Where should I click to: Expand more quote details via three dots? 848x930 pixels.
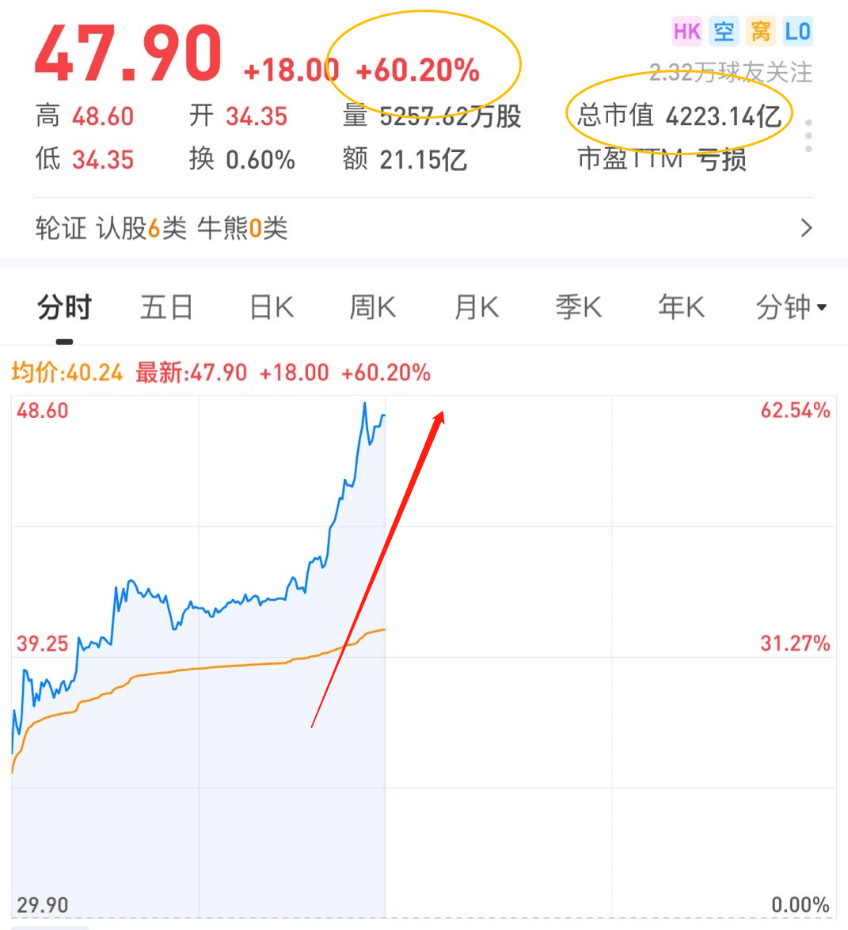(808, 136)
